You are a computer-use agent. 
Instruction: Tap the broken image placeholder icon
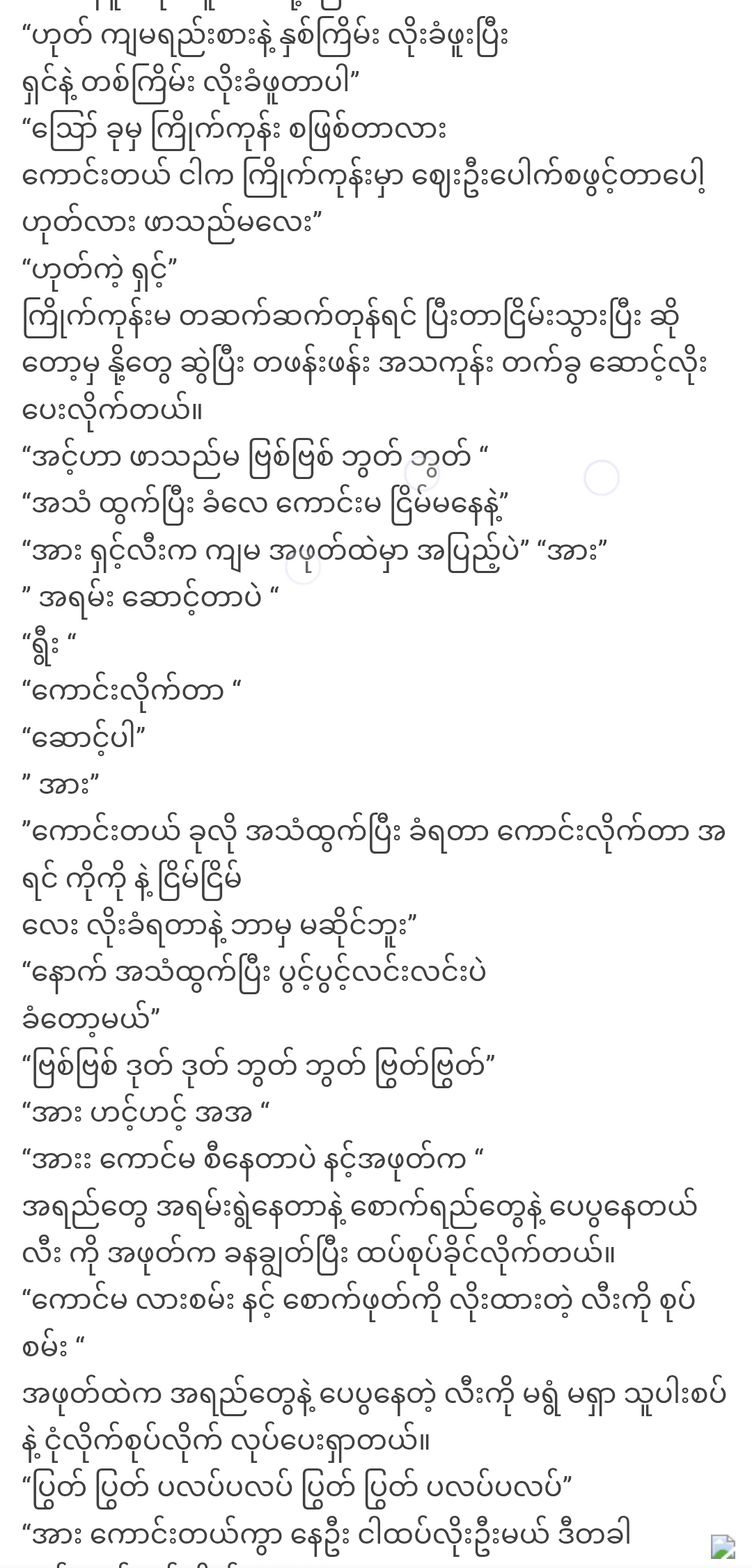click(723, 1546)
